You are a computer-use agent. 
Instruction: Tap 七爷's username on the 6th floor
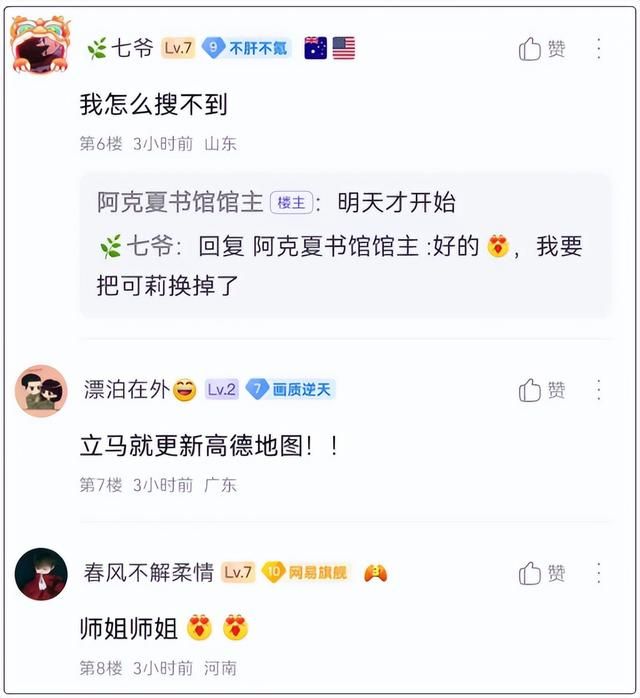[x=132, y=48]
